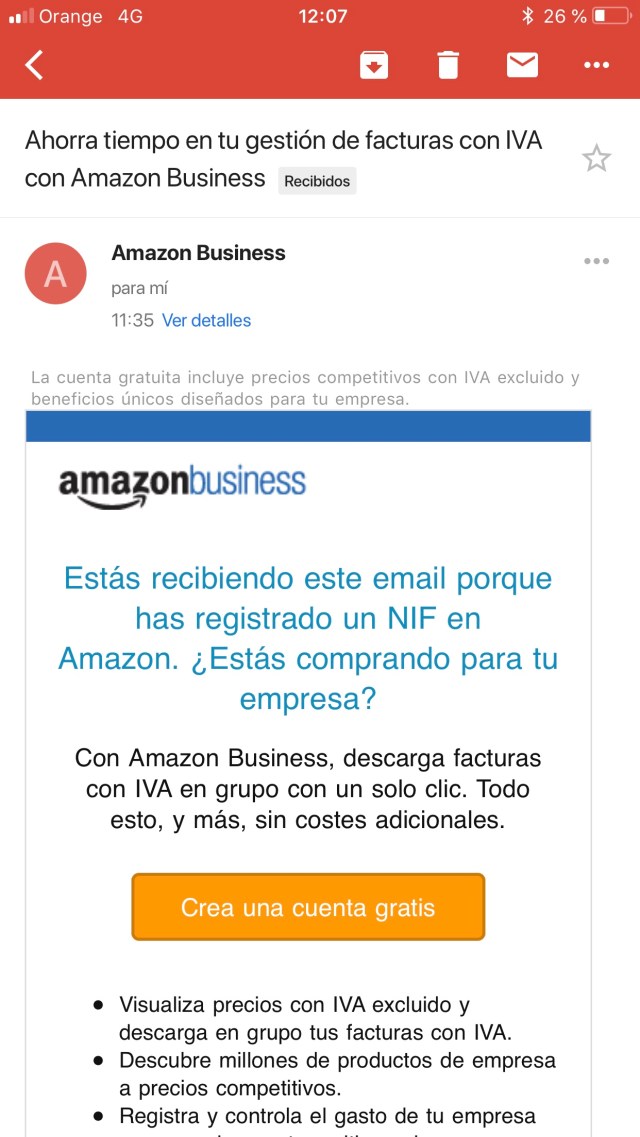
Task: Star this Amazon Business email
Action: (596, 158)
